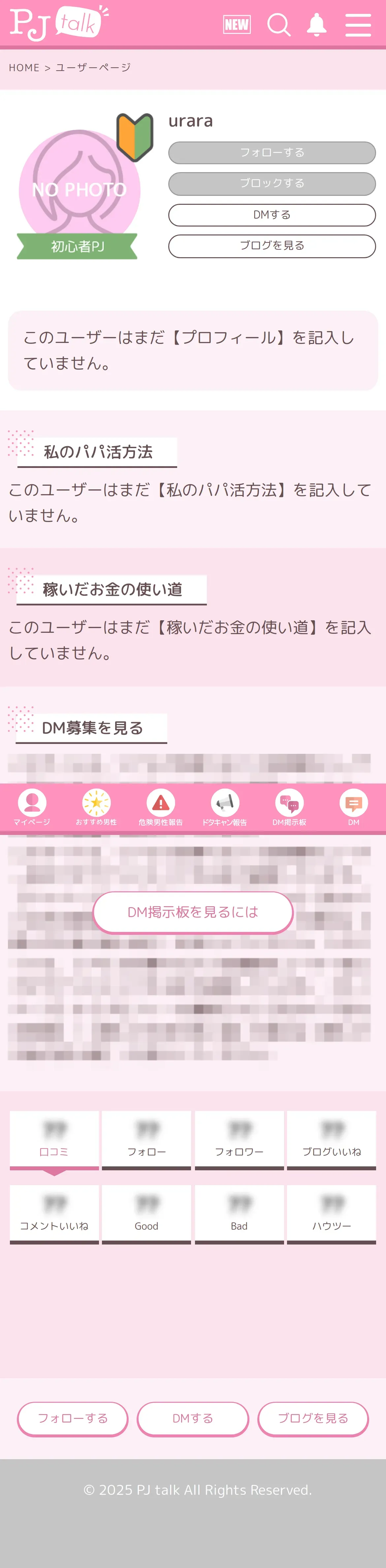This screenshot has width=386, height=1568.
Task: Open the NEW posts icon
Action: click(x=237, y=24)
